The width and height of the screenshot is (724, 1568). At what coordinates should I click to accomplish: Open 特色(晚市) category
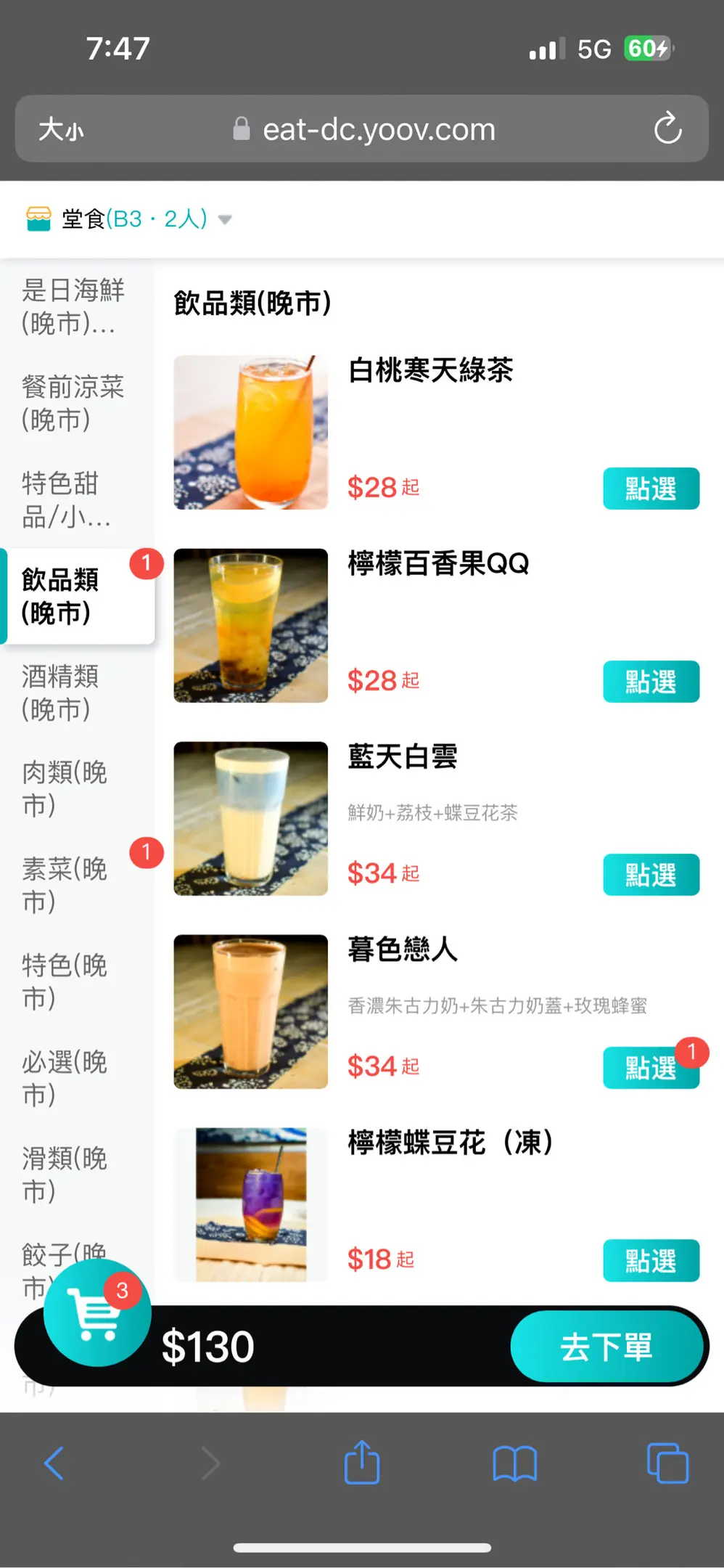[65, 982]
